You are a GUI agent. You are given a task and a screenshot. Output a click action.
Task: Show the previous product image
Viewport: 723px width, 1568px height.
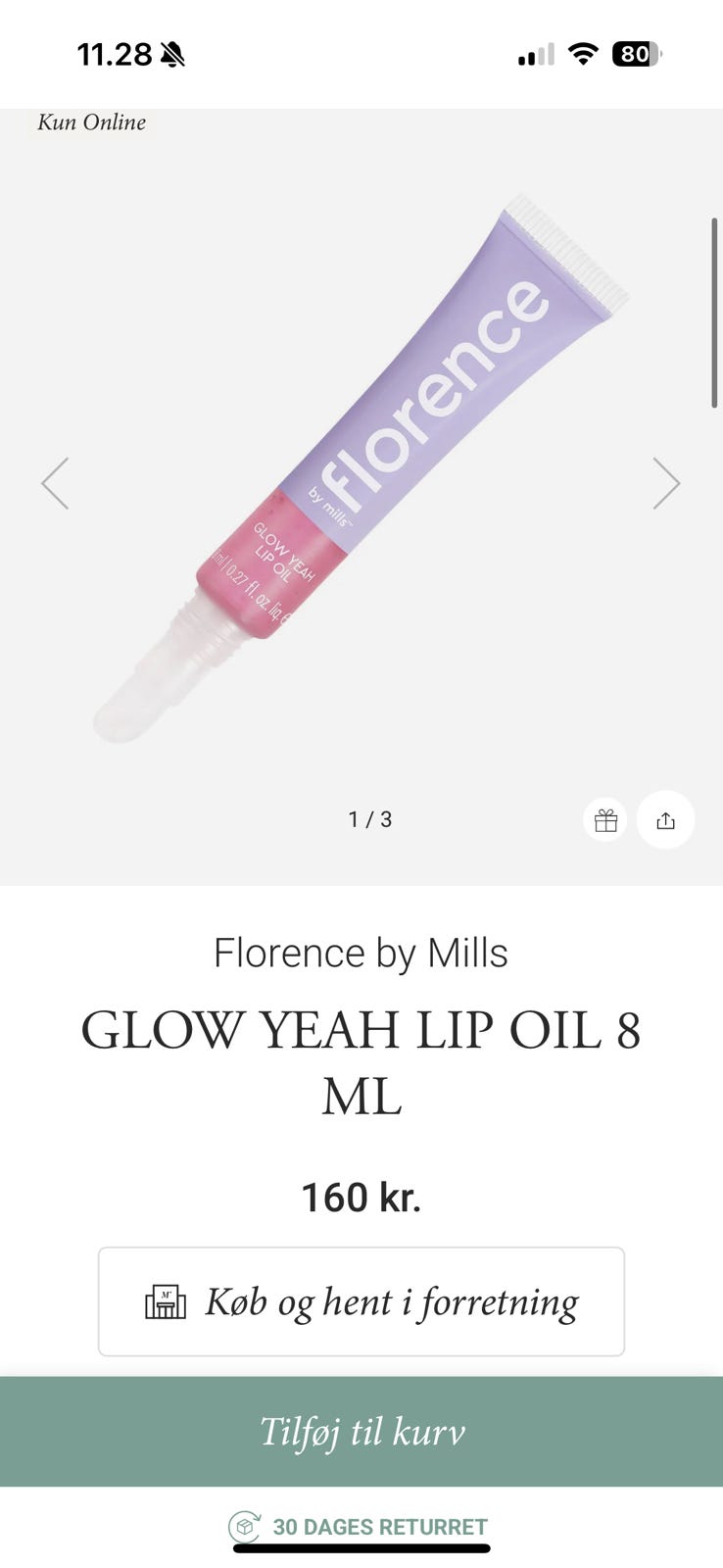55,483
